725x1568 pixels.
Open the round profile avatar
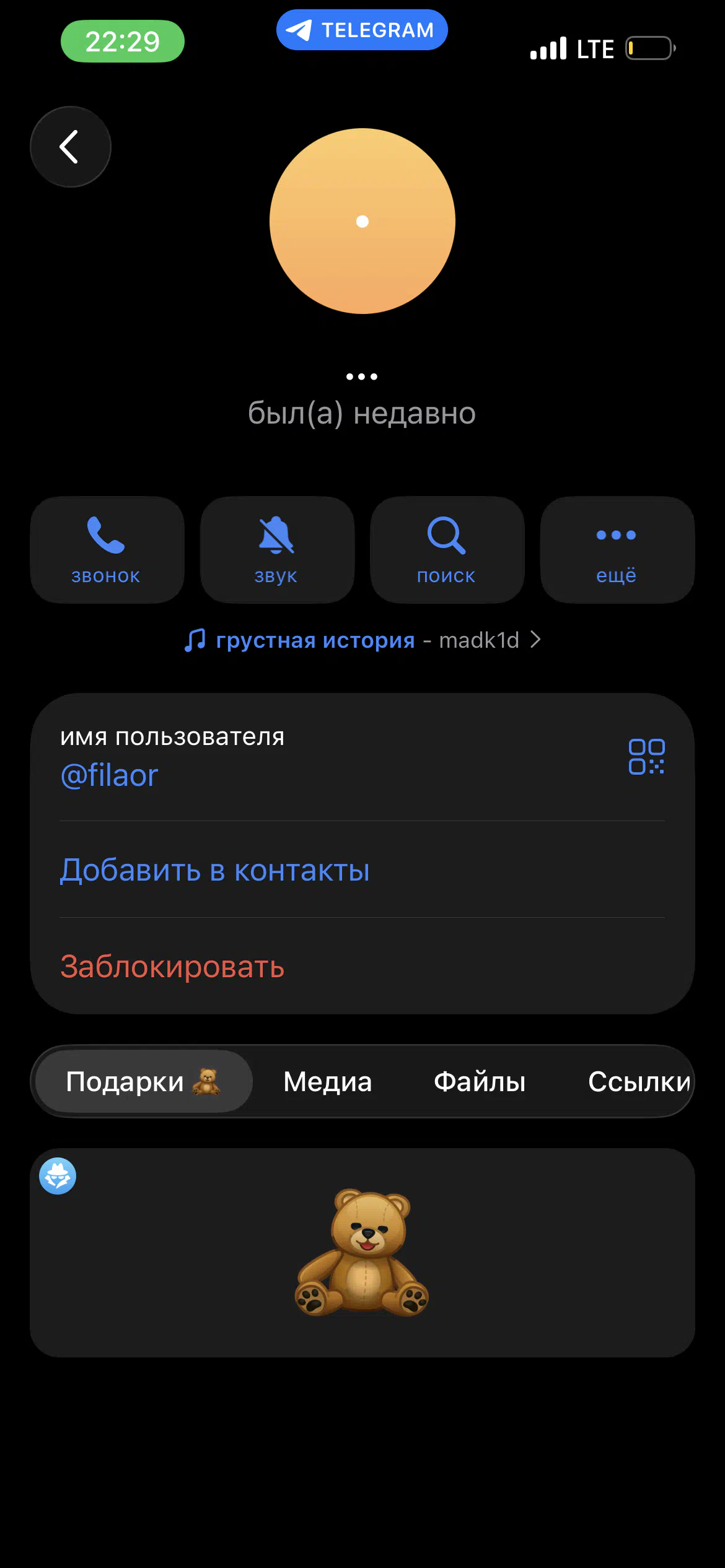(362, 221)
